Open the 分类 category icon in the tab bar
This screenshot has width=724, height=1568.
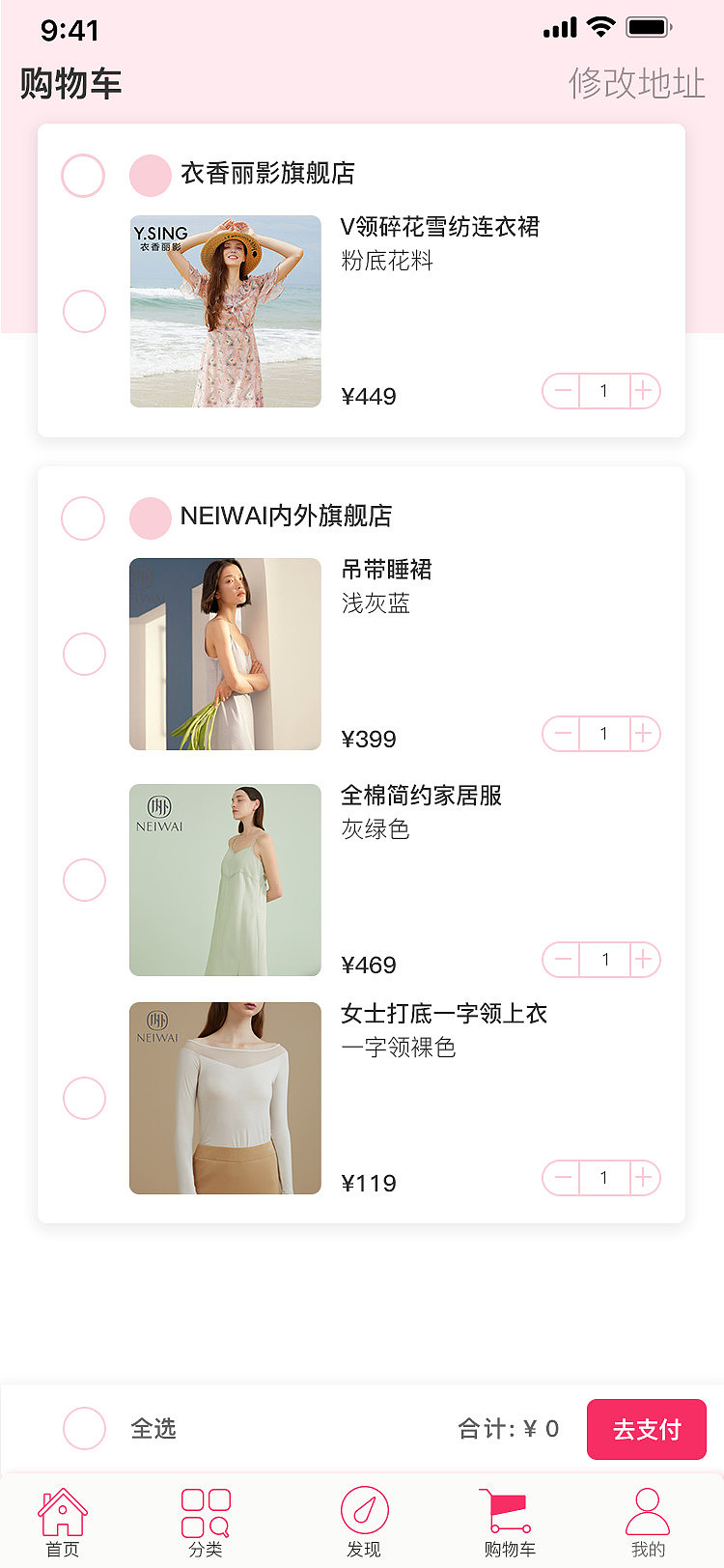(x=205, y=1508)
